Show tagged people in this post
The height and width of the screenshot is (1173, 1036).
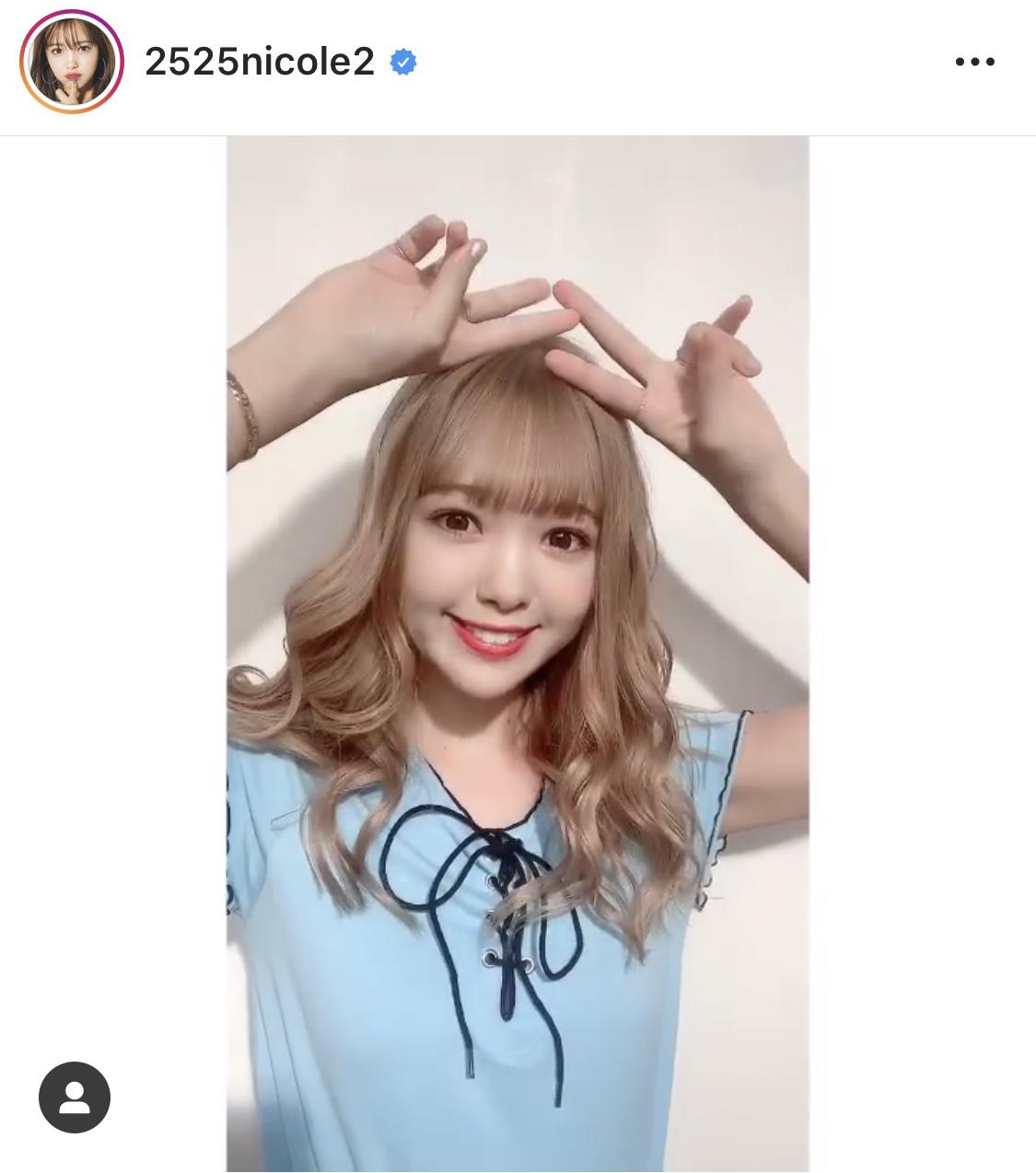[75, 1098]
